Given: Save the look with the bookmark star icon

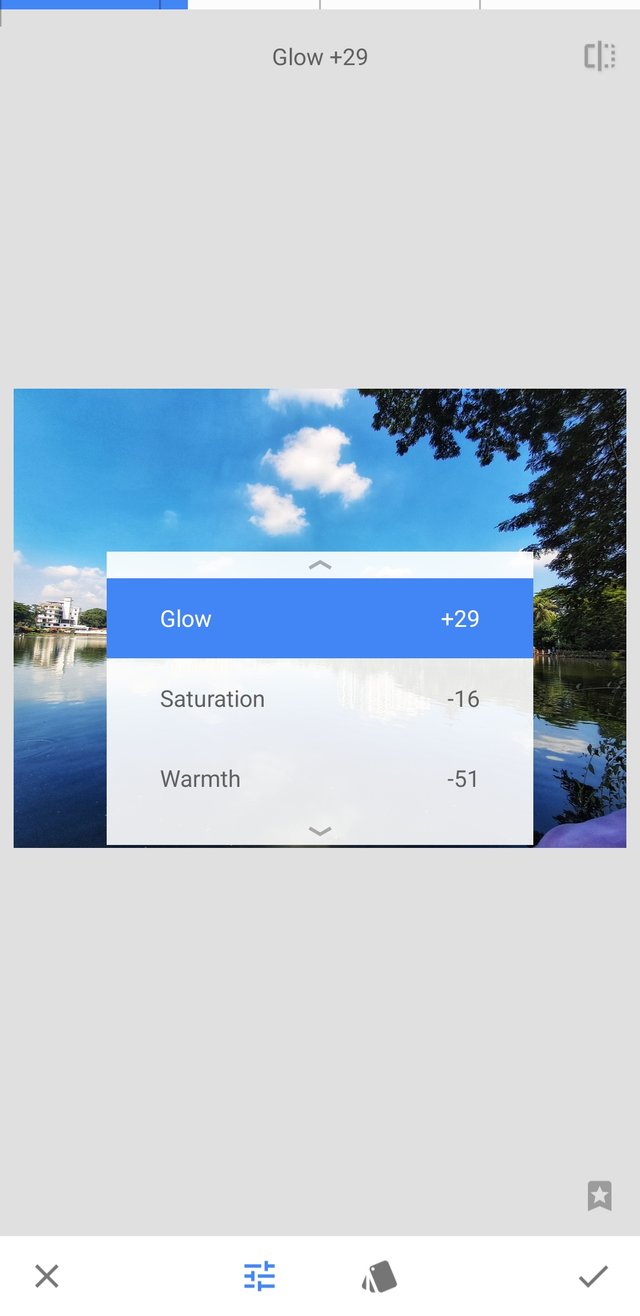Looking at the screenshot, I should click(599, 1195).
